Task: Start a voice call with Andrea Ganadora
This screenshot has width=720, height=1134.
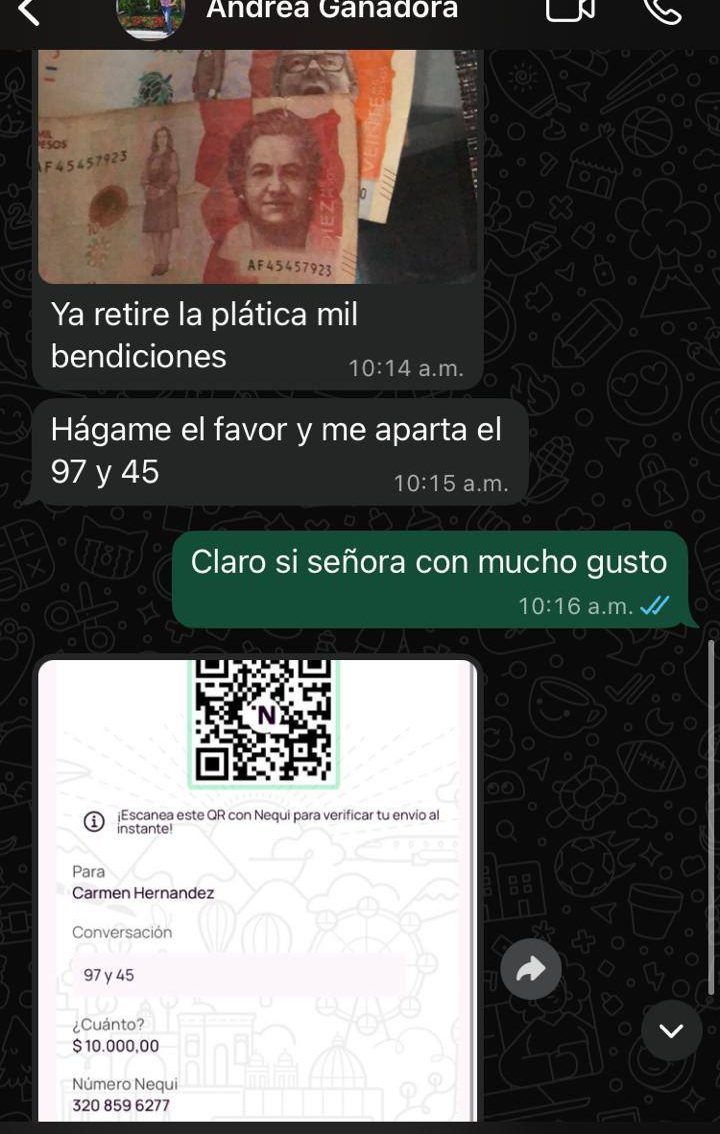Action: point(661,10)
